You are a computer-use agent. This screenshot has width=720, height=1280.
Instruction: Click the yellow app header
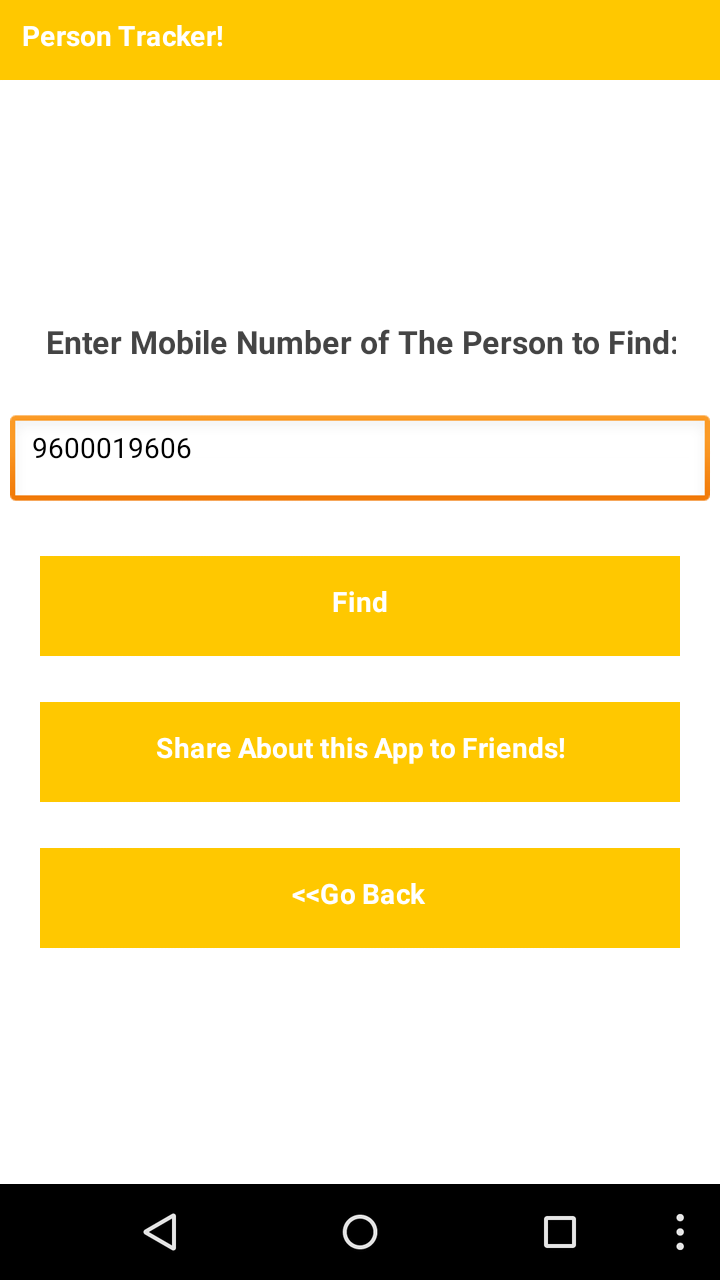coord(360,38)
